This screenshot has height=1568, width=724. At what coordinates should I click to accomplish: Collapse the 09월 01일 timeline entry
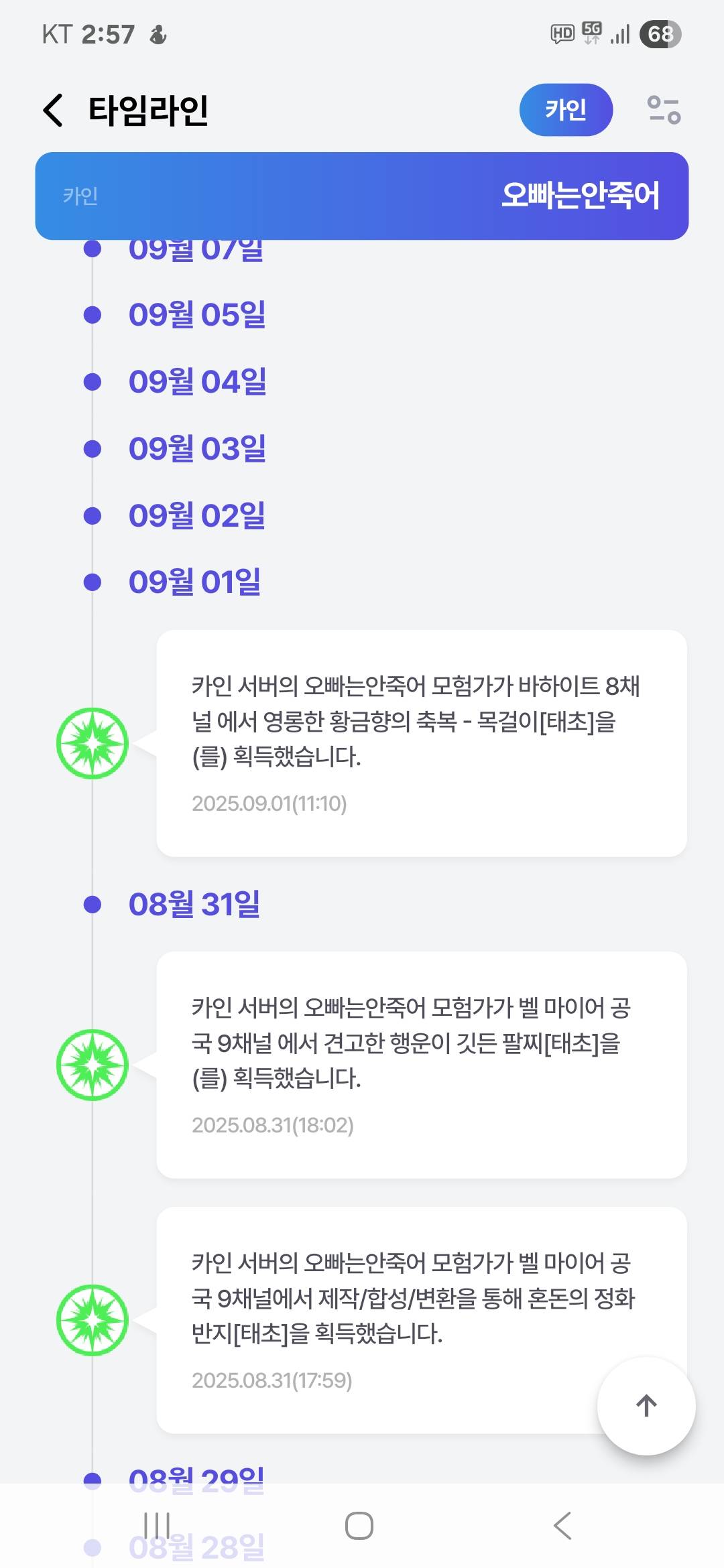(194, 582)
